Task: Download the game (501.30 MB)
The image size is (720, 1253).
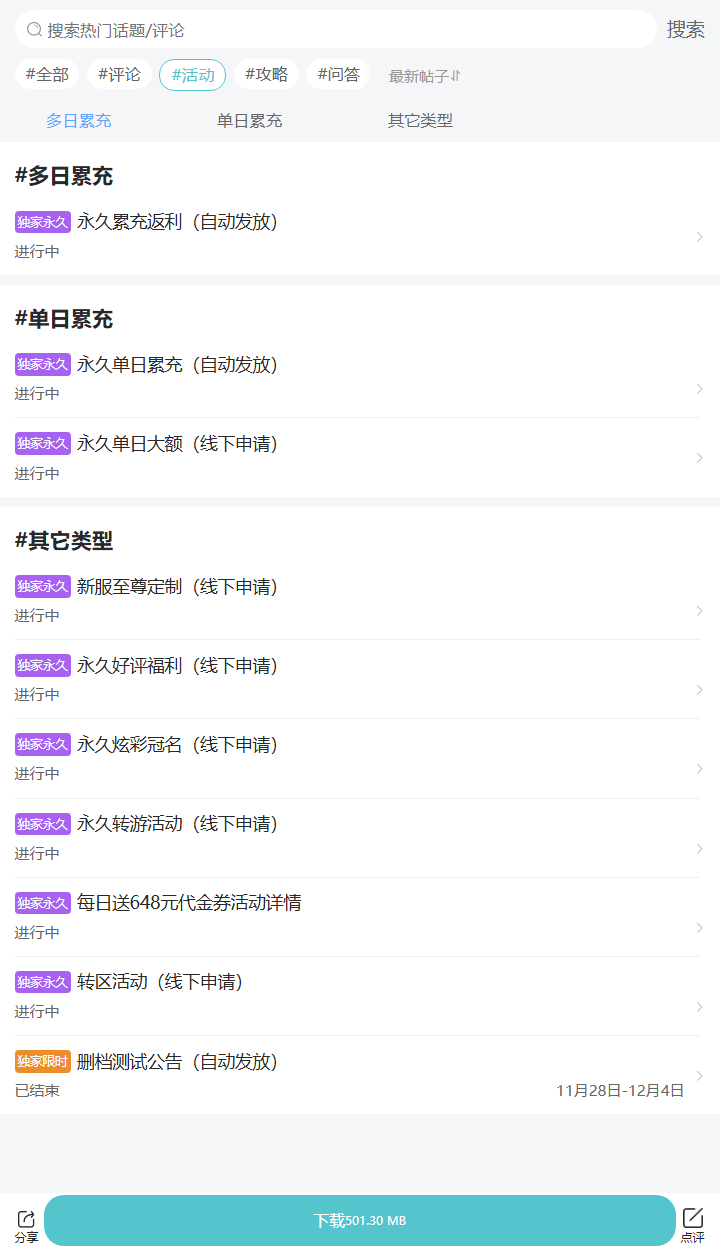Action: (360, 1220)
